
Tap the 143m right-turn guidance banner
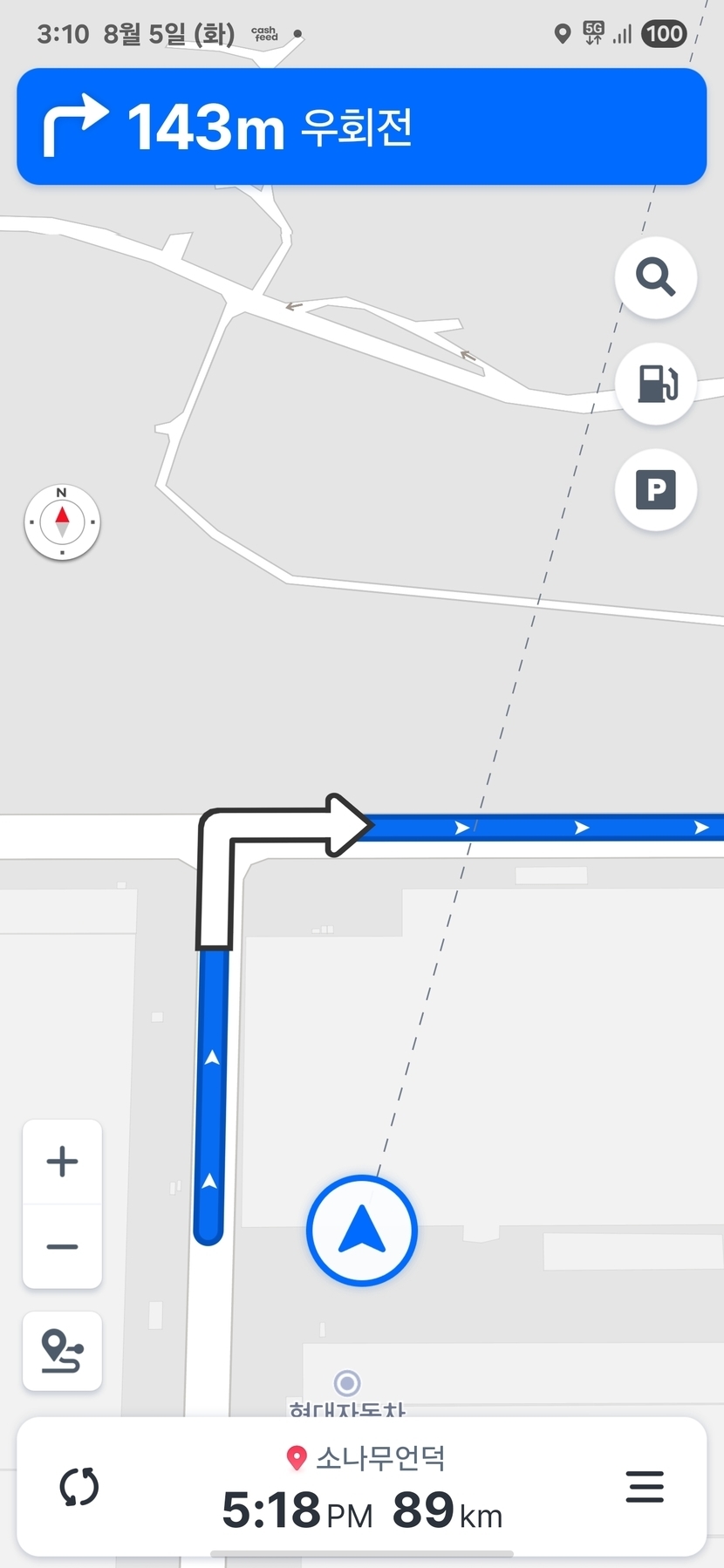pyautogui.click(x=361, y=127)
